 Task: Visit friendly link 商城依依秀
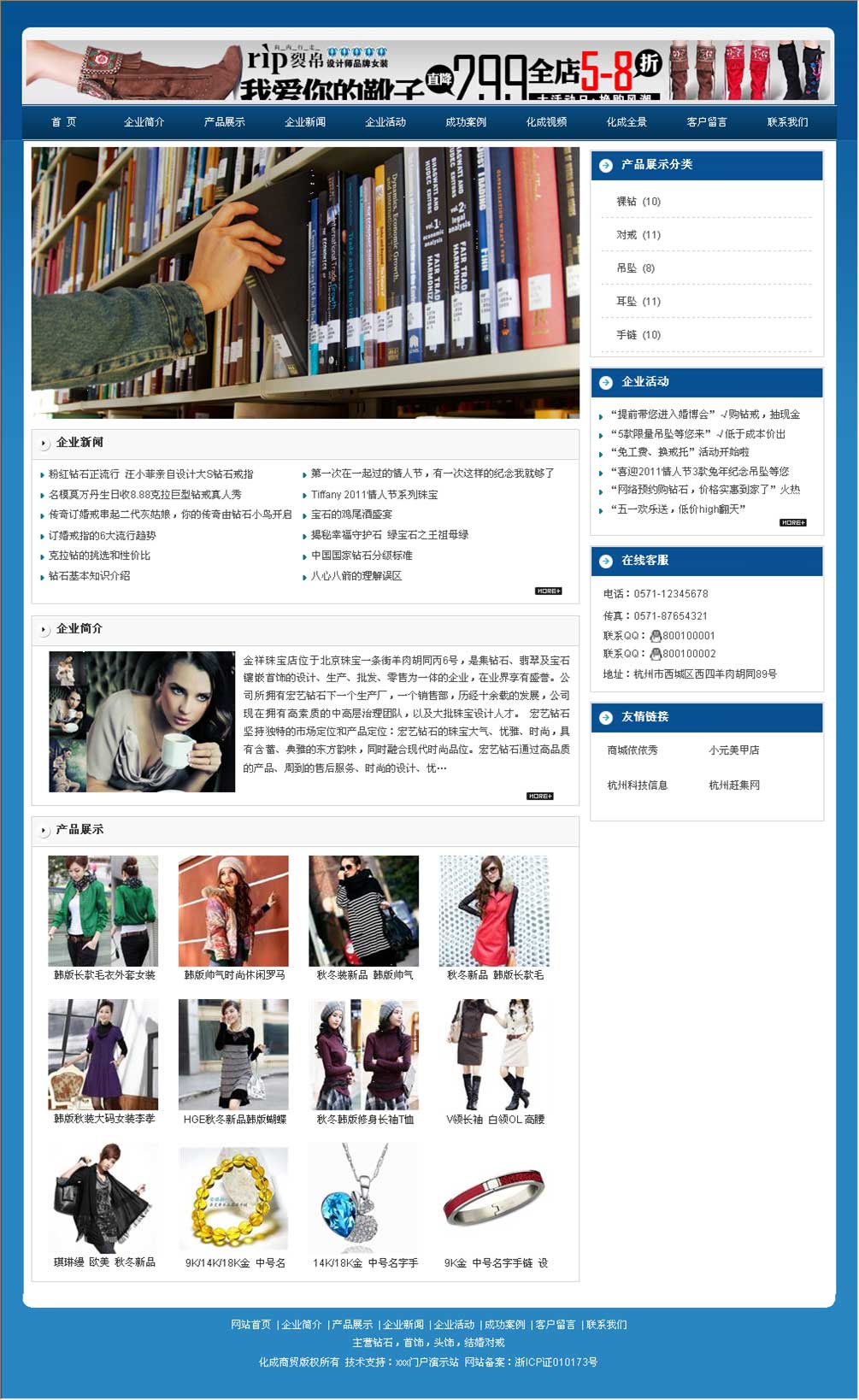(632, 750)
